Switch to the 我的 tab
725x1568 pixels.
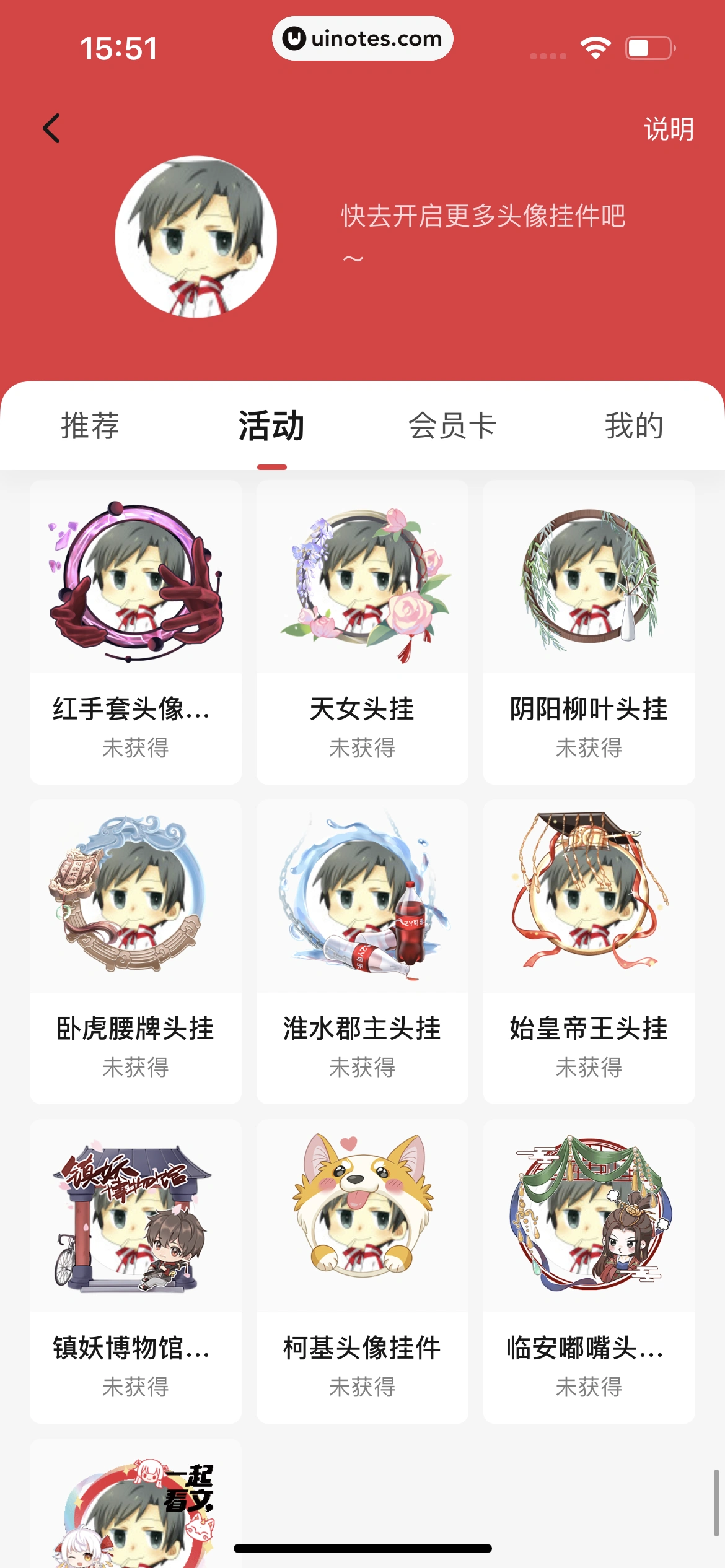[x=635, y=426]
